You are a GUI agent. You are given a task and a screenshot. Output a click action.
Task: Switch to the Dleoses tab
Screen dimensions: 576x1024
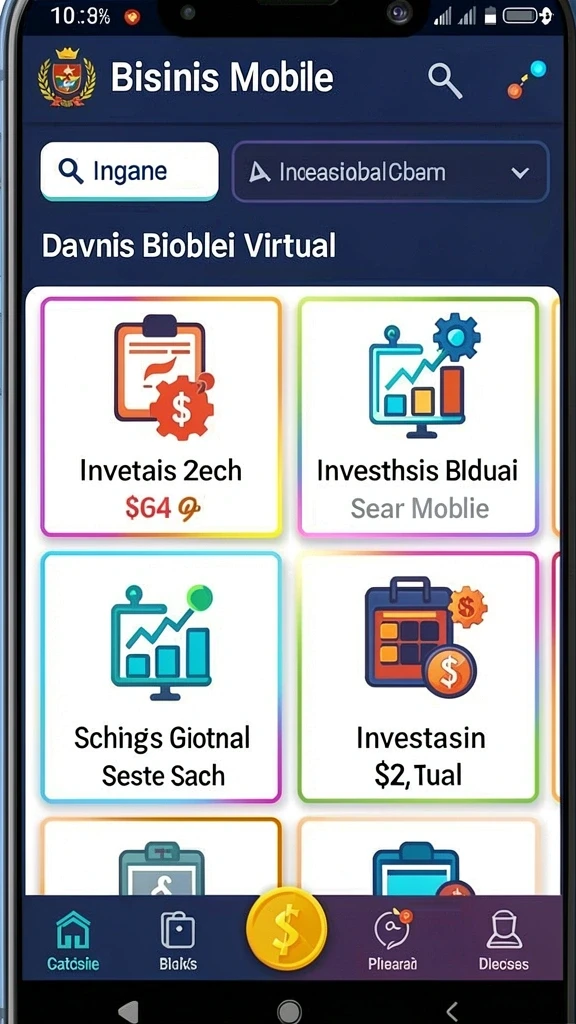(x=504, y=938)
